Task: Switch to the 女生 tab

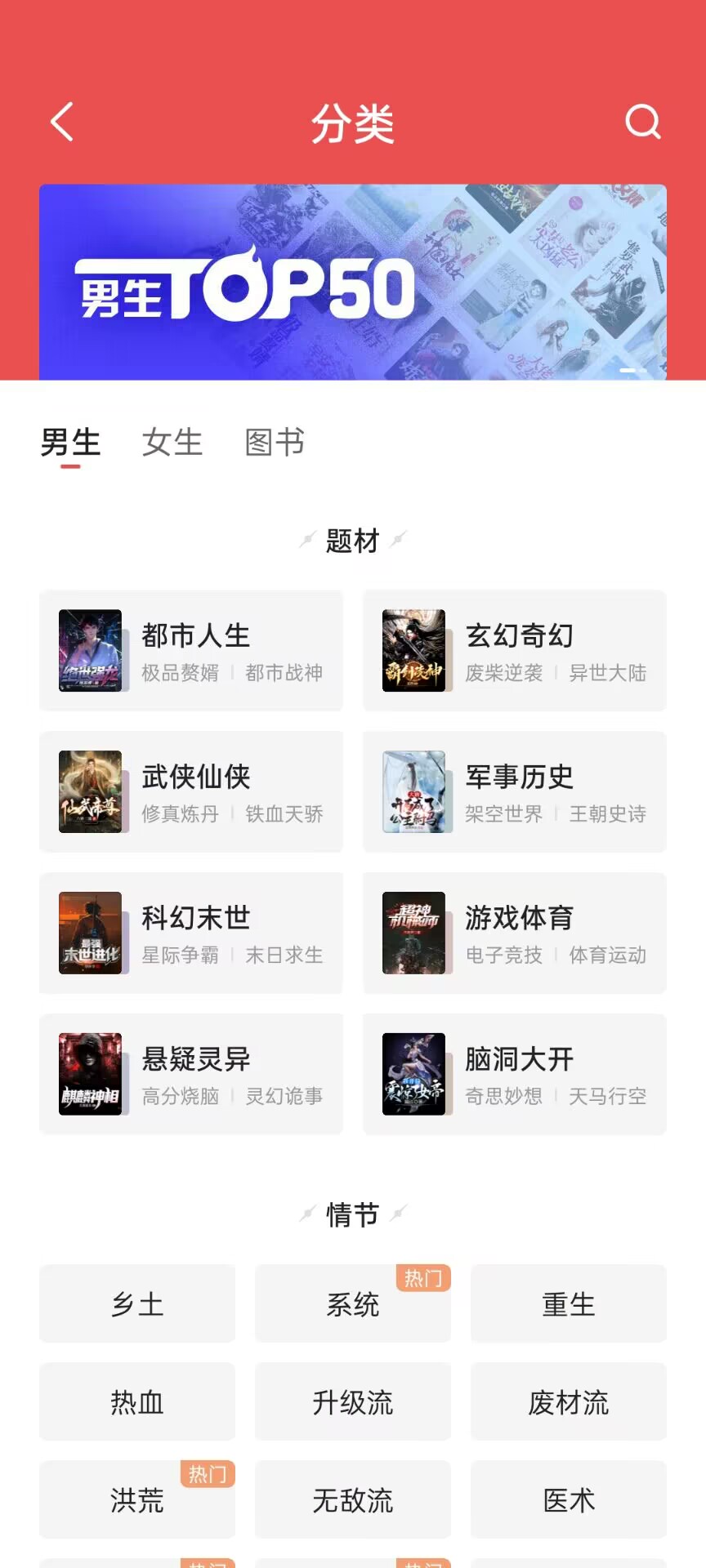Action: click(x=172, y=443)
